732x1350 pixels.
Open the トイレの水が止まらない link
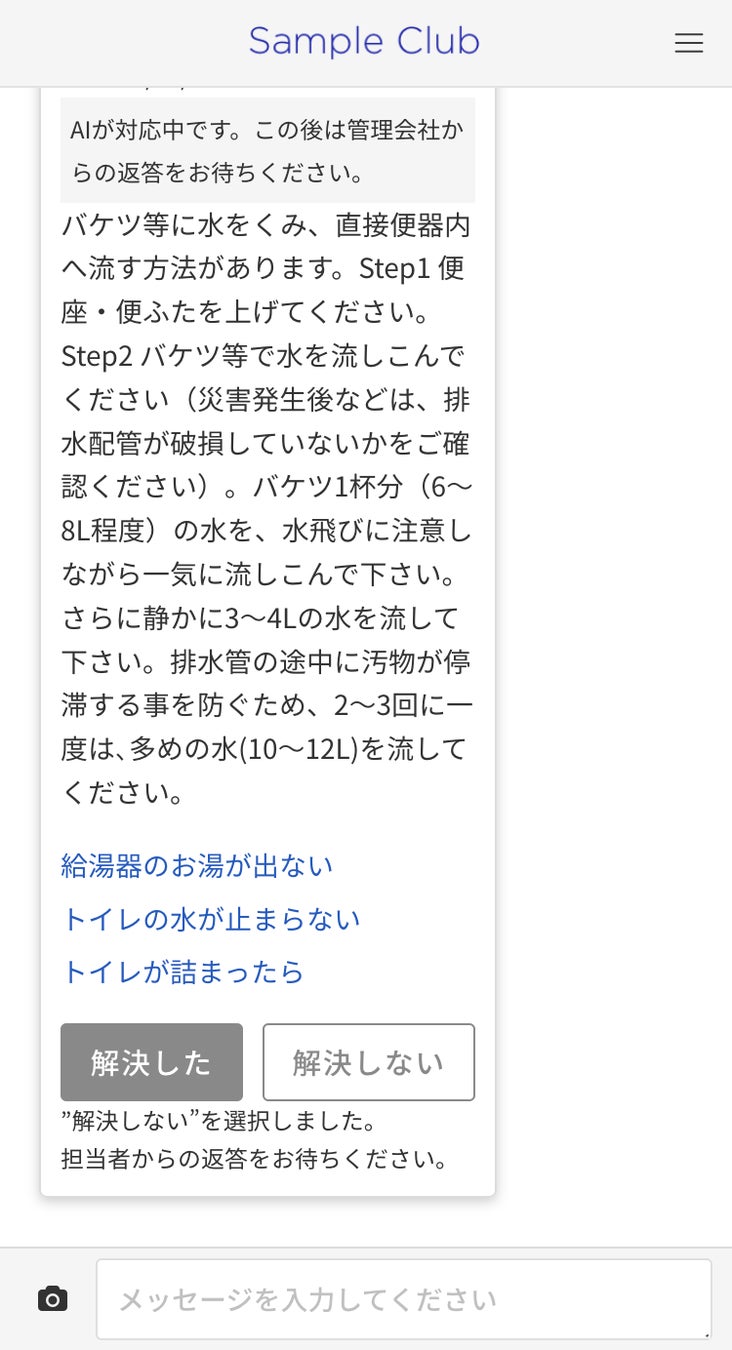(210, 919)
